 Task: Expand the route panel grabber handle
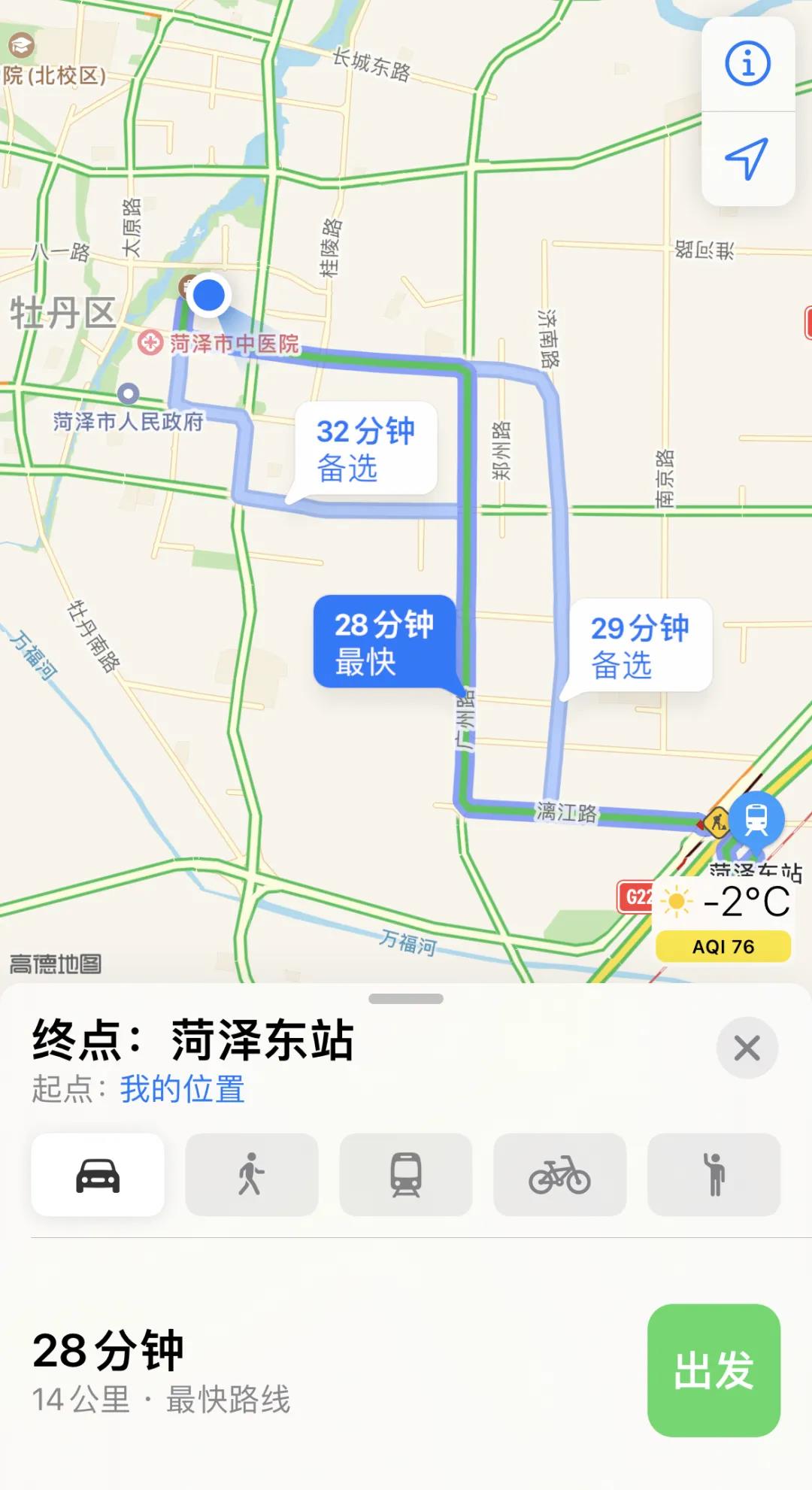406,999
